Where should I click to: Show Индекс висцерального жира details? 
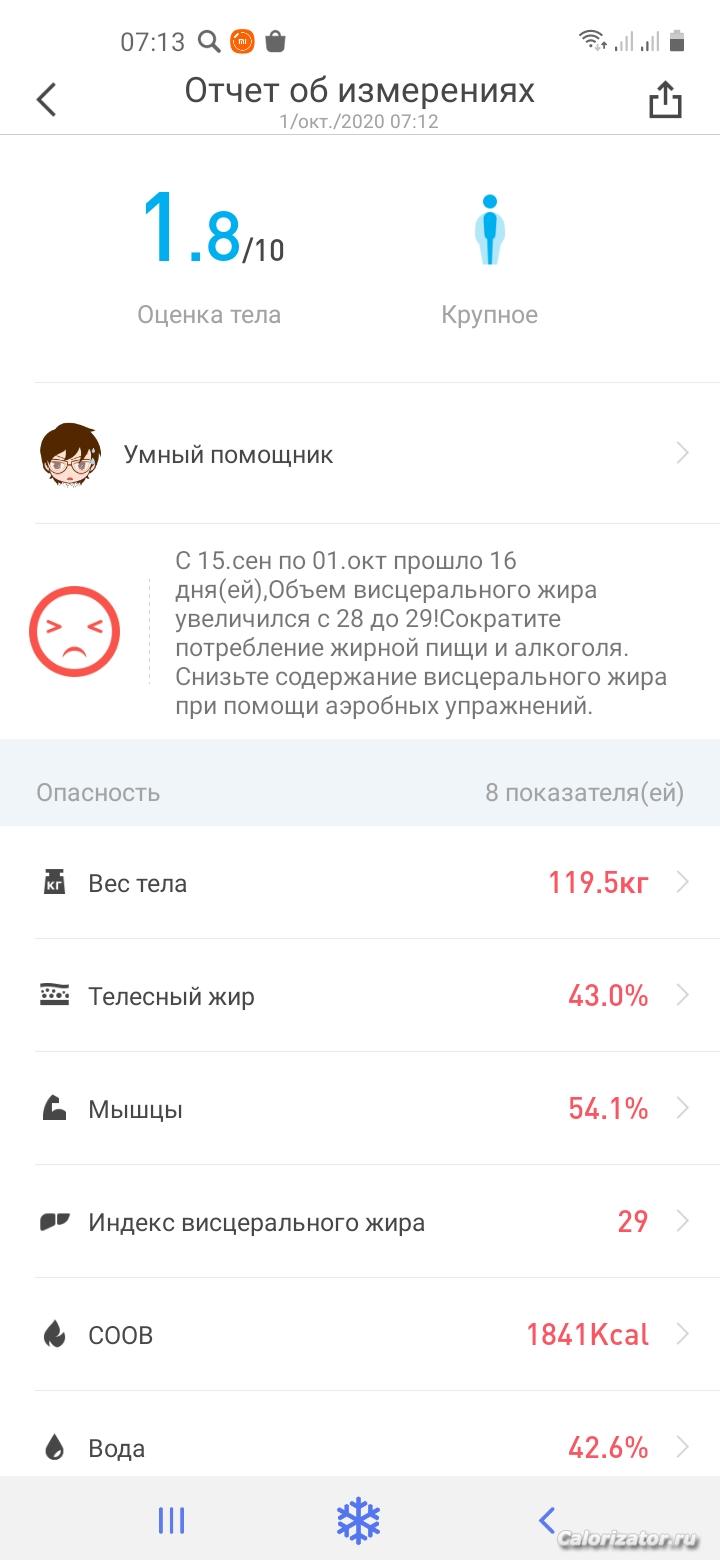click(360, 1222)
